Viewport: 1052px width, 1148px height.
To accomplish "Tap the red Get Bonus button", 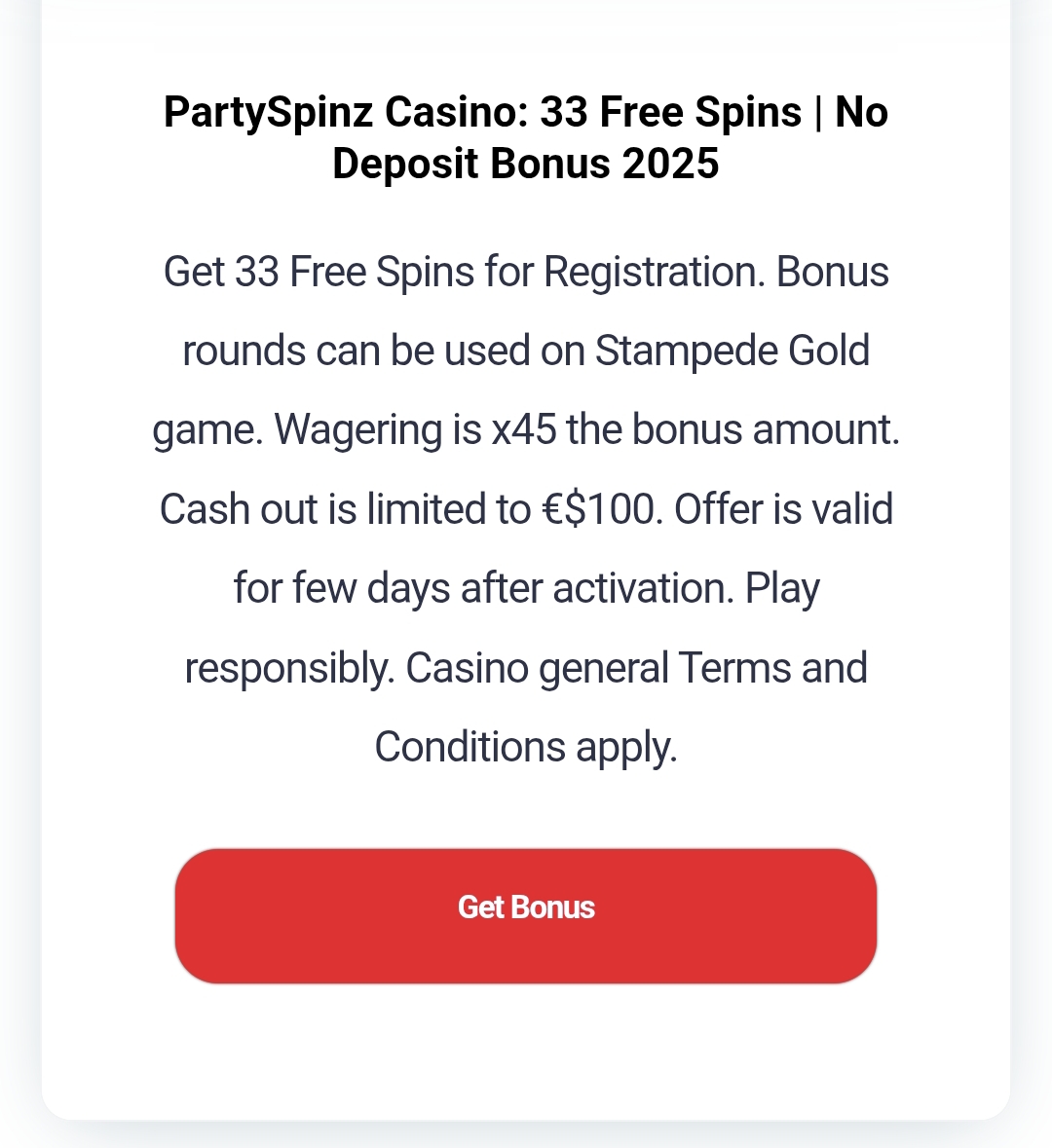I will pos(526,915).
